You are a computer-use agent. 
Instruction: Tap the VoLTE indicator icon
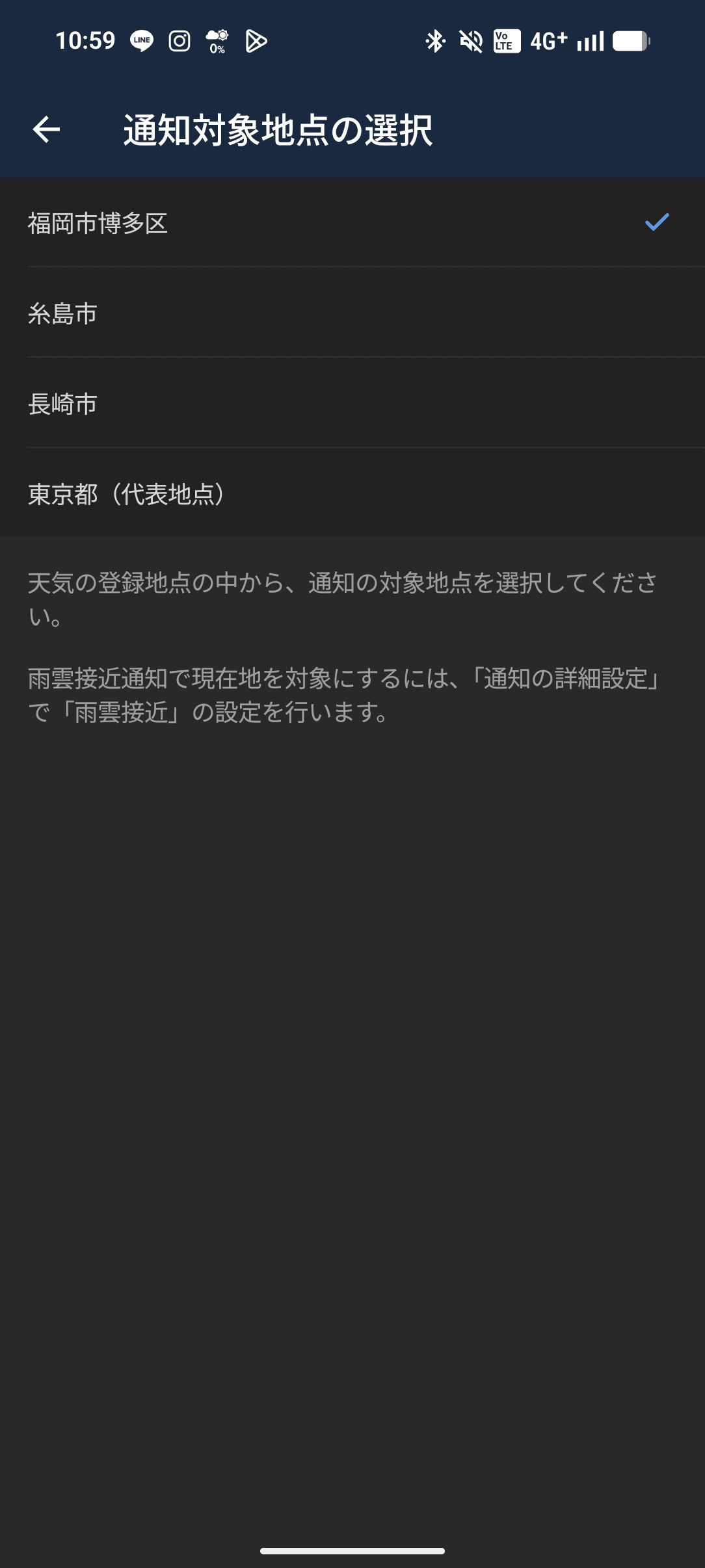point(505,42)
